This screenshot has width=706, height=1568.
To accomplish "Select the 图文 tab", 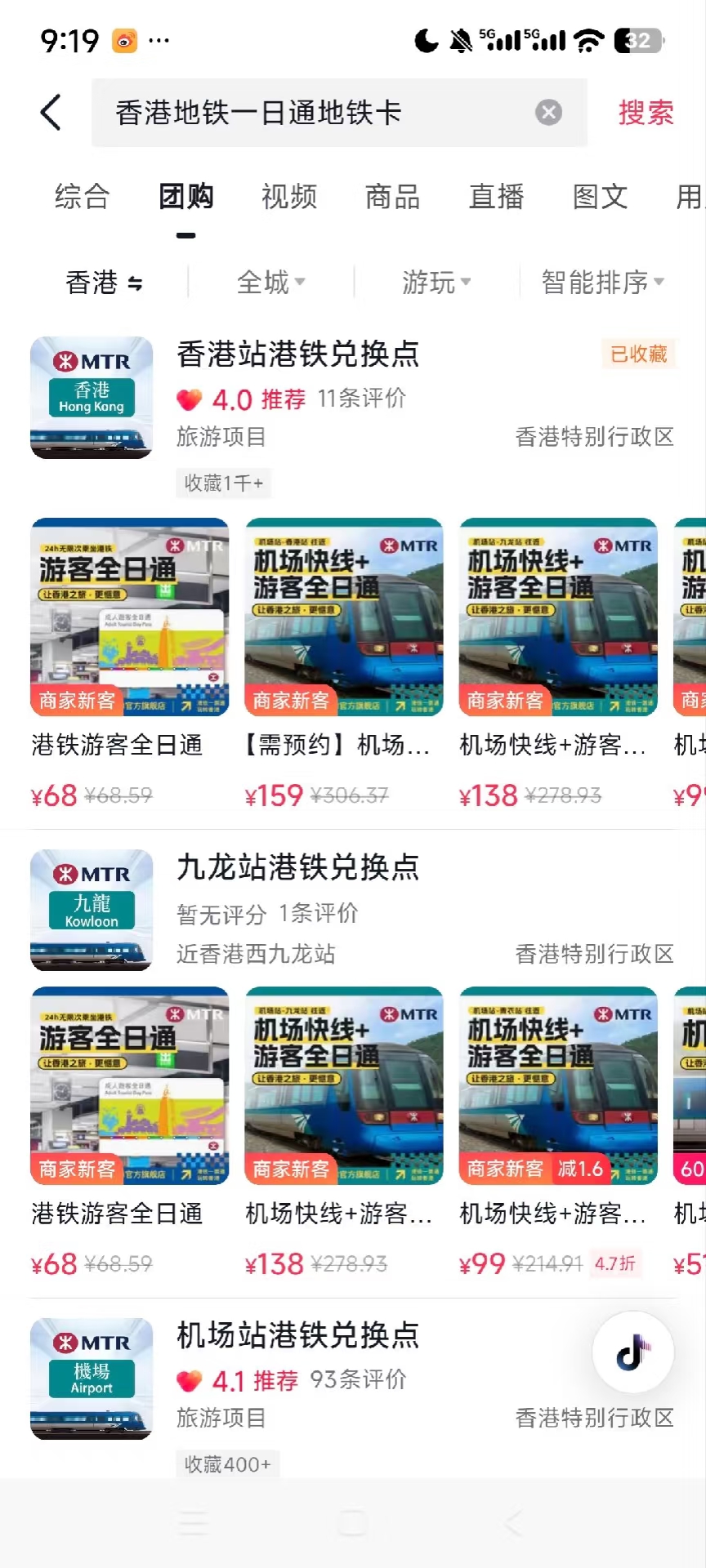I will point(600,197).
